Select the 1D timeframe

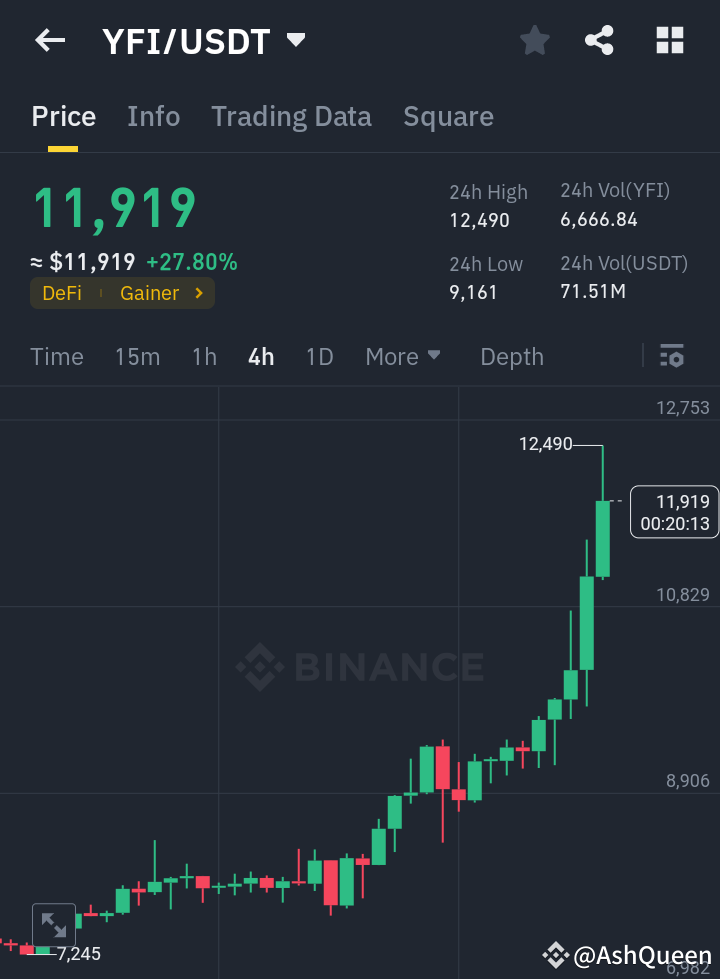(319, 356)
